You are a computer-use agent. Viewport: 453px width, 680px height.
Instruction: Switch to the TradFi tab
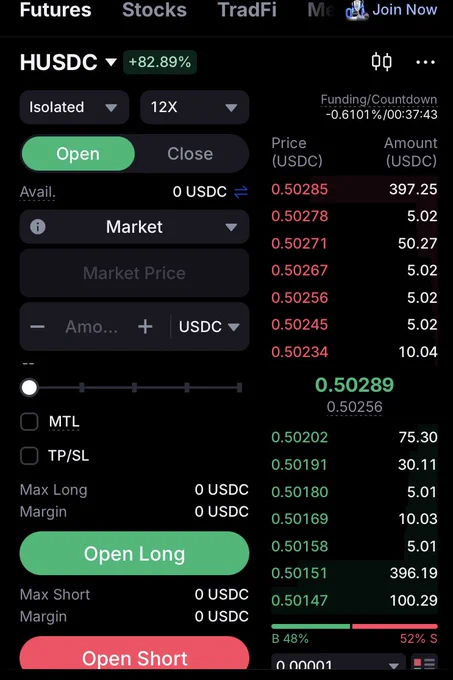tap(247, 10)
